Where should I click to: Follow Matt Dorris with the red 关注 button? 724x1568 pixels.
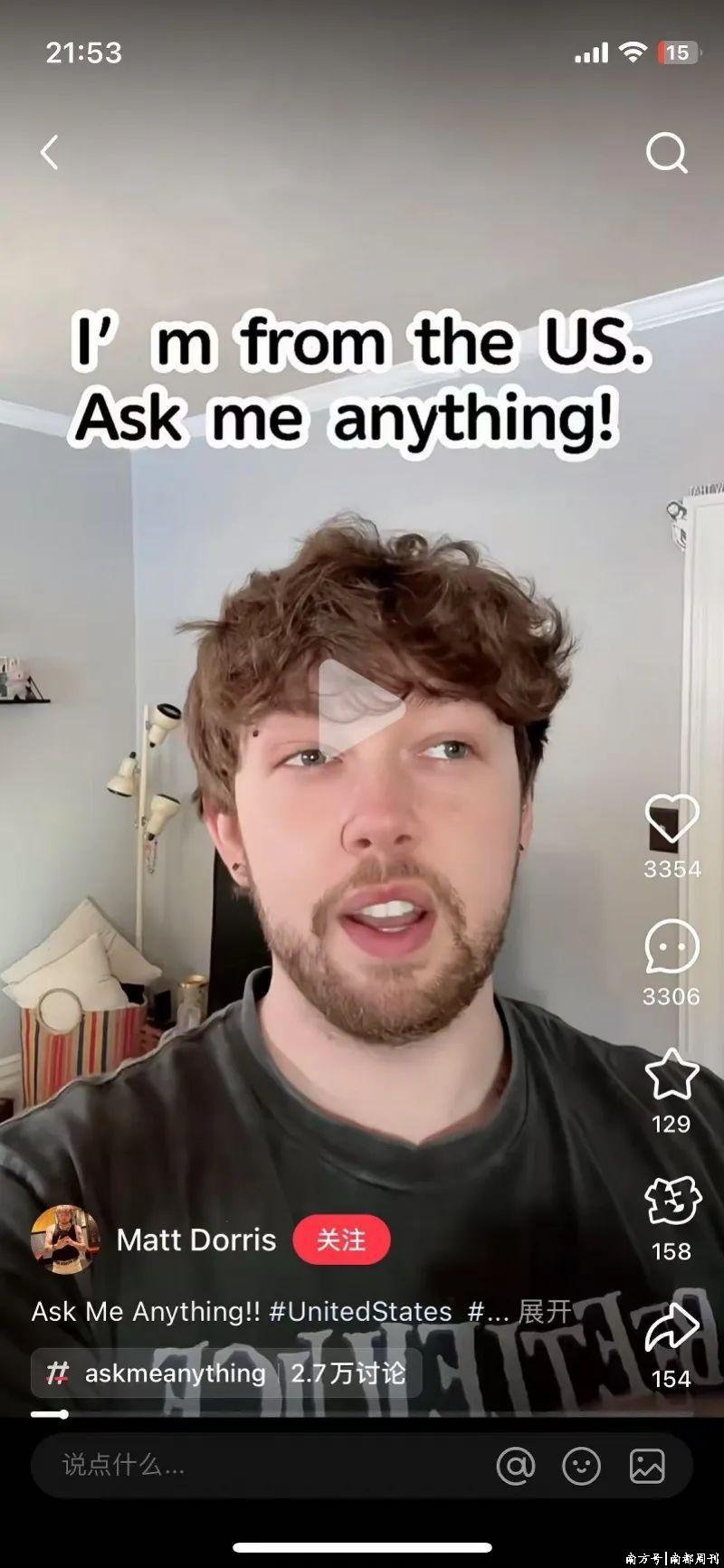[341, 1240]
